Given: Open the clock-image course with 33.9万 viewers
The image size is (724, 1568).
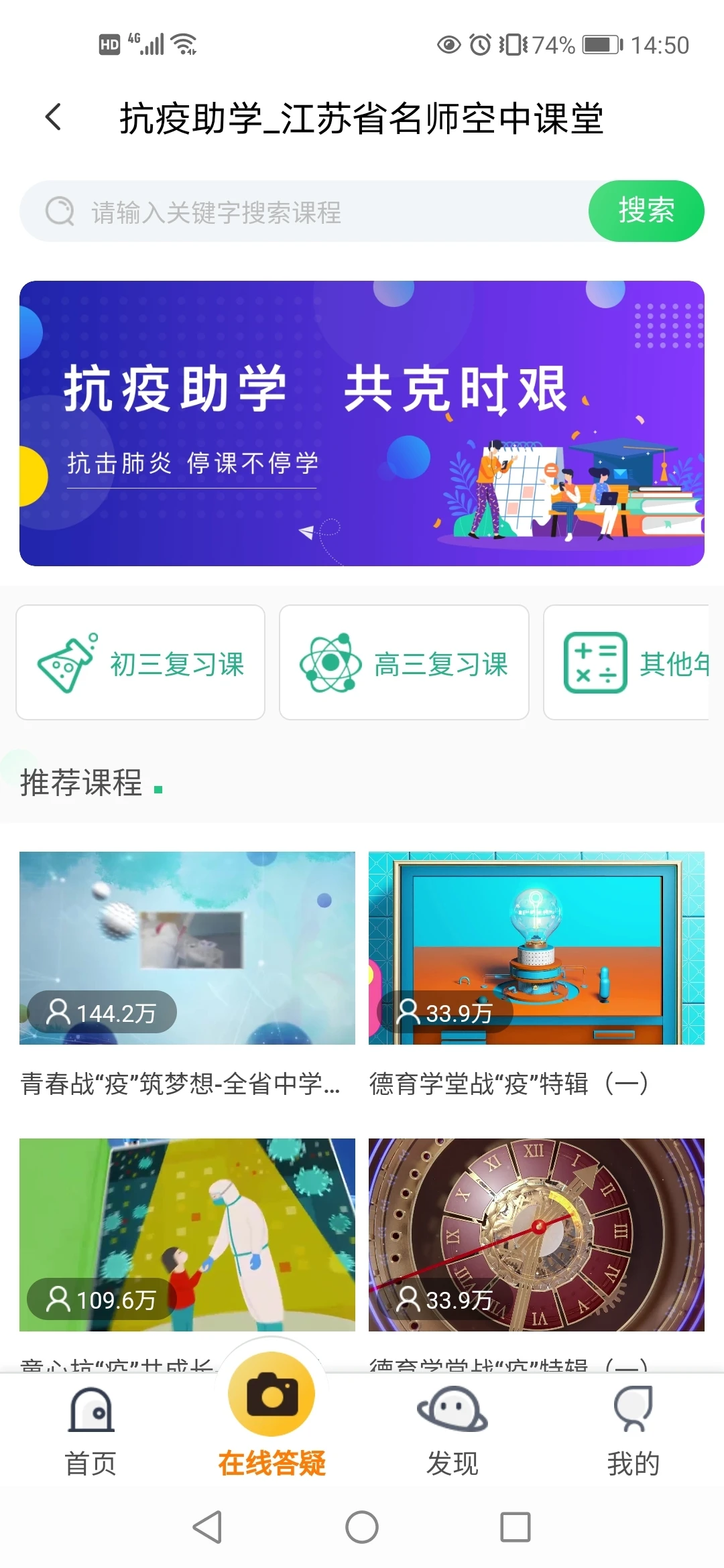Looking at the screenshot, I should pos(536,1234).
